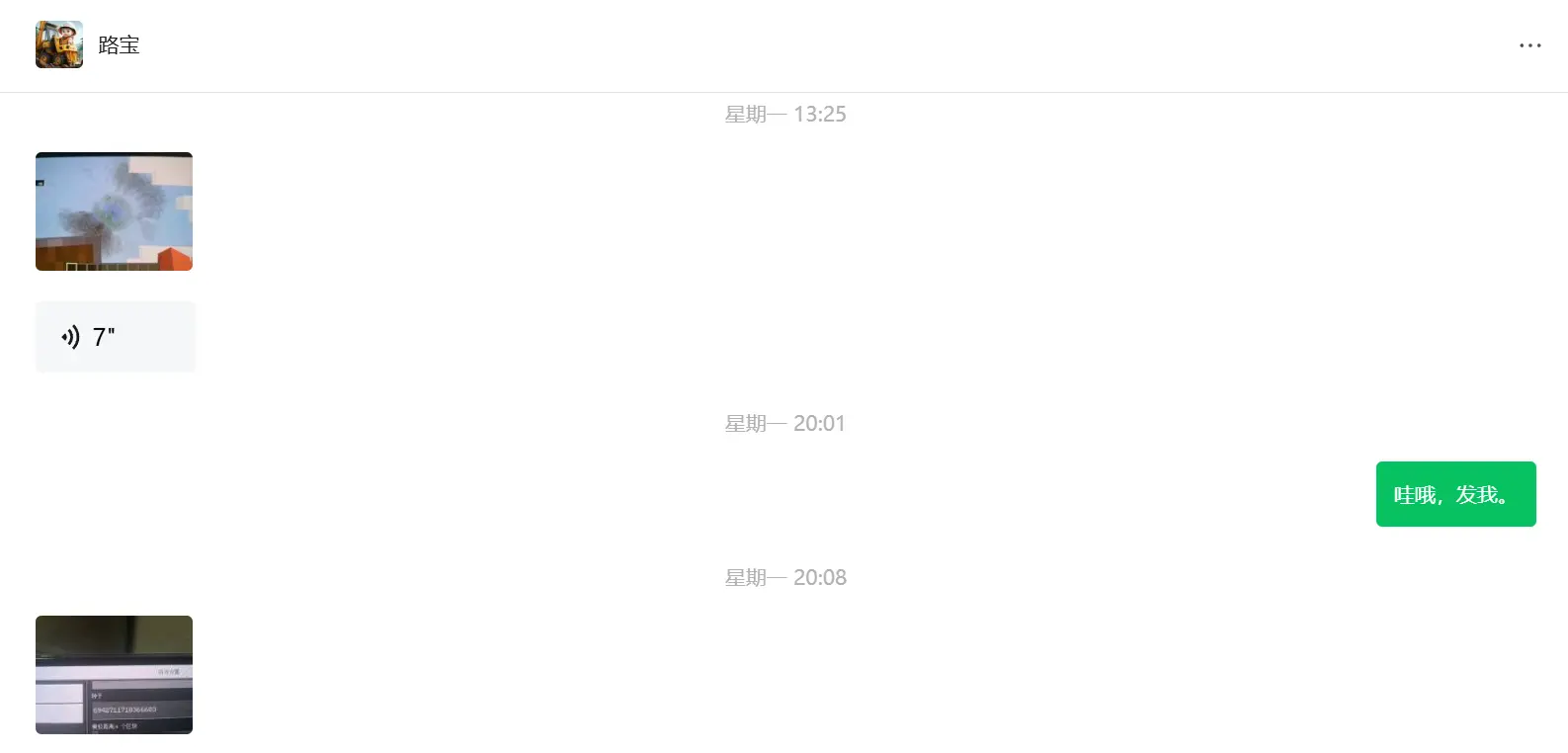Play the 7-second voice message
This screenshot has width=1568, height=753.
point(115,337)
